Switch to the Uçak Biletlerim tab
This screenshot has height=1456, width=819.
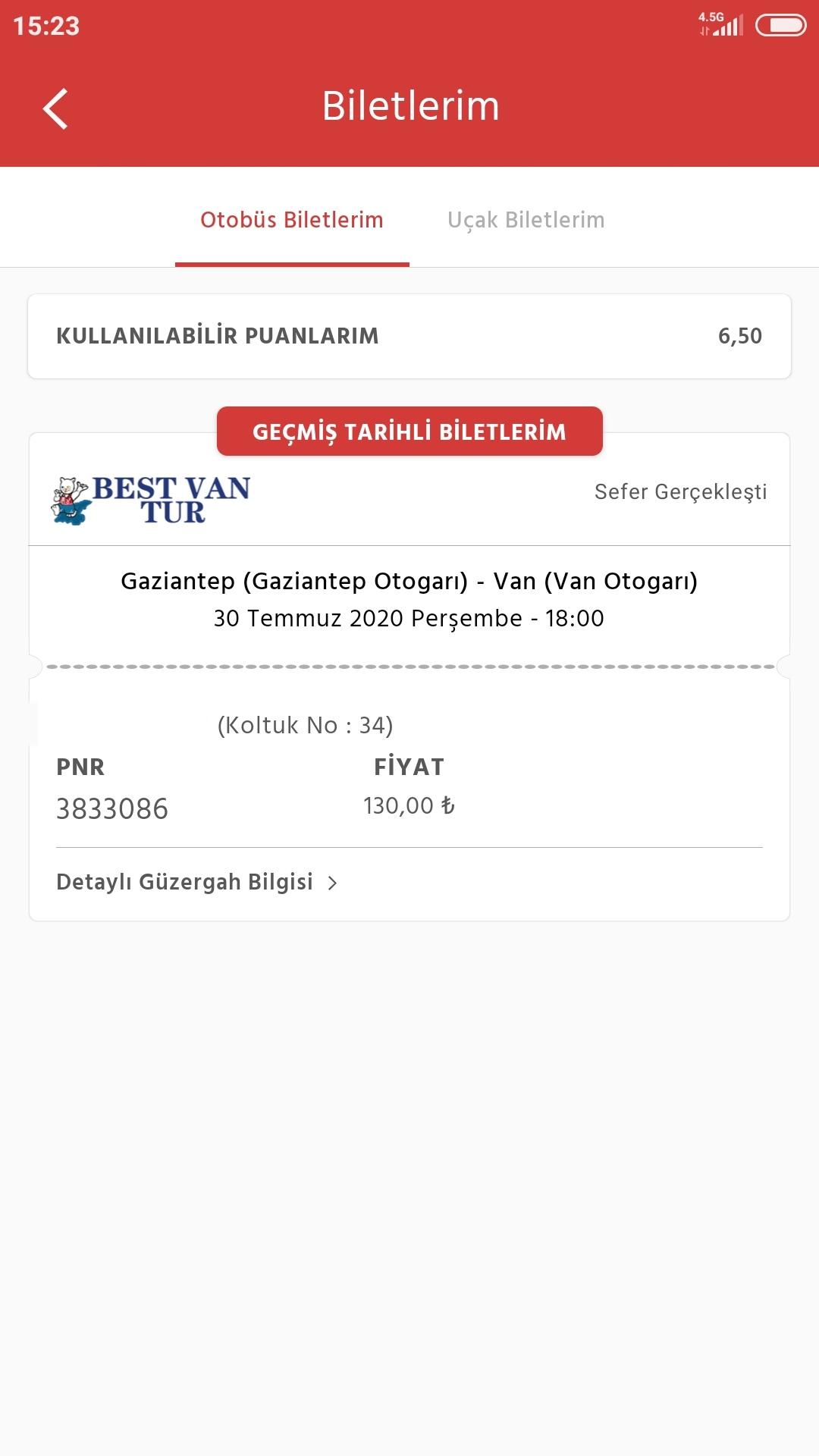click(x=526, y=220)
